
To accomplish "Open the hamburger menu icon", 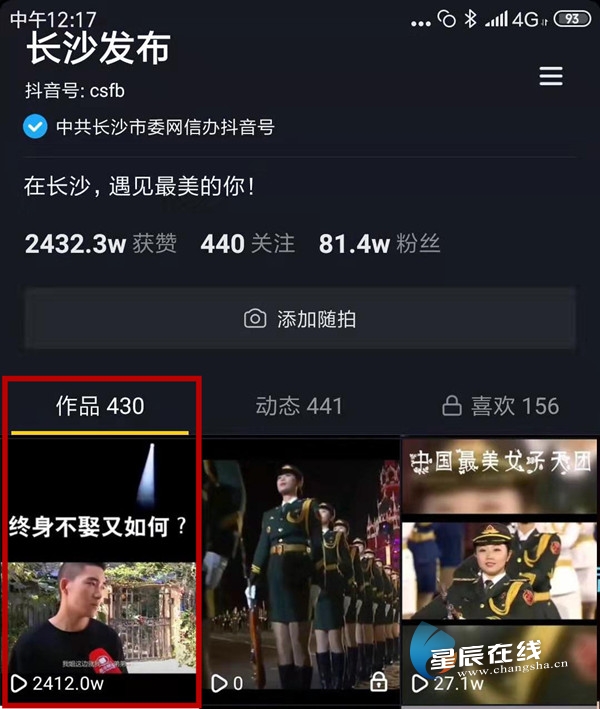I will coord(550,77).
